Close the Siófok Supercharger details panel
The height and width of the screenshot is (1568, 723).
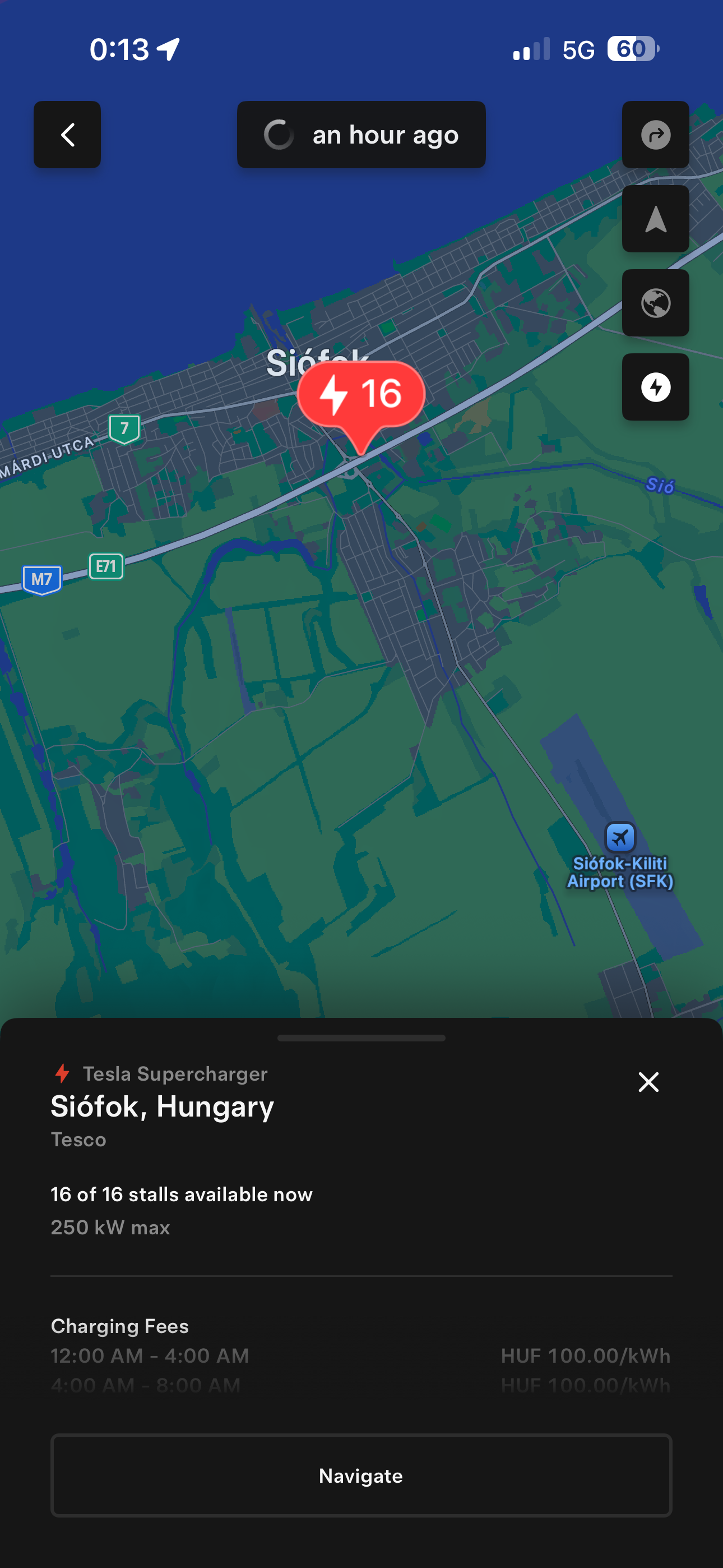[648, 1082]
